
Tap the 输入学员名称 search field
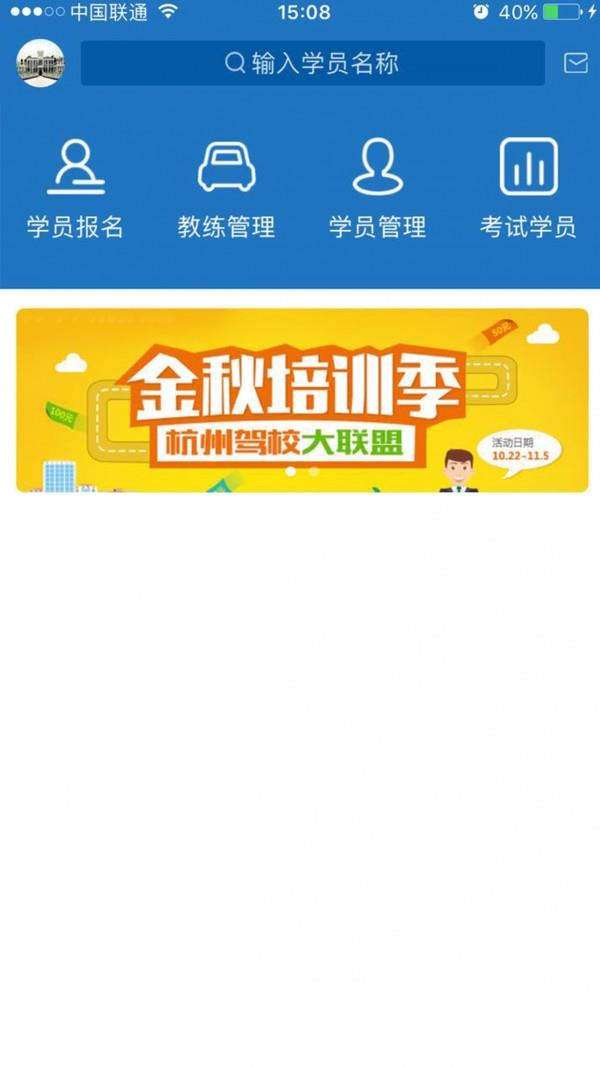pos(312,64)
